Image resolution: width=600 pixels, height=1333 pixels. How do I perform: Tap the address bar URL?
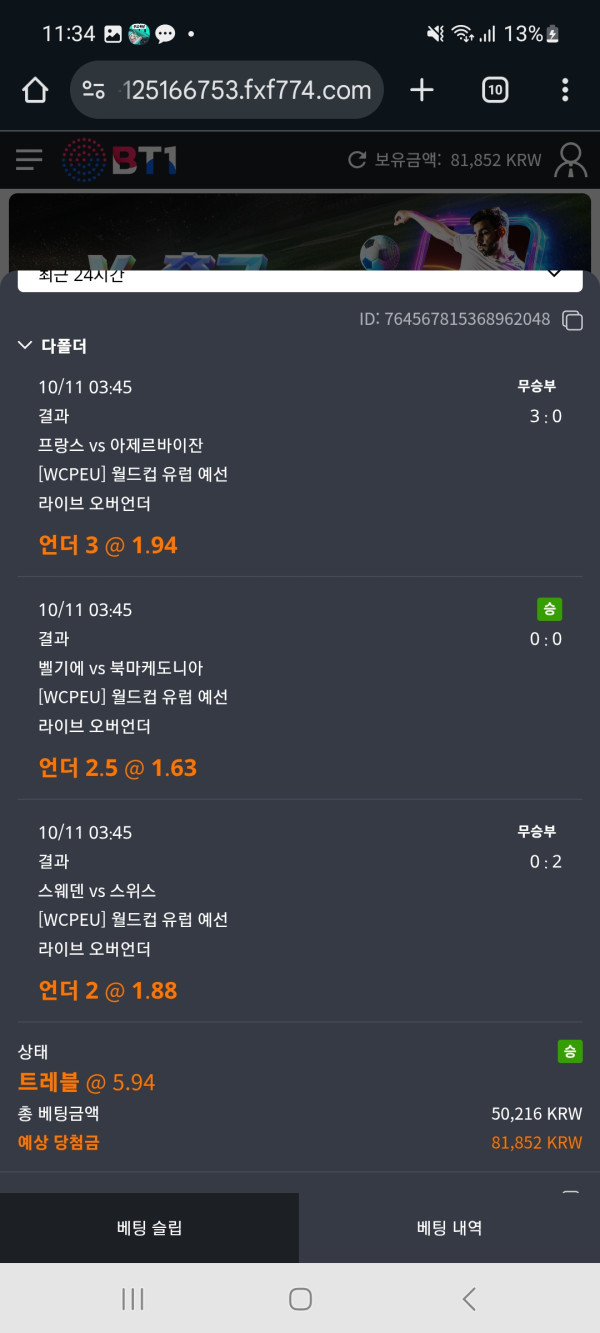coord(245,91)
